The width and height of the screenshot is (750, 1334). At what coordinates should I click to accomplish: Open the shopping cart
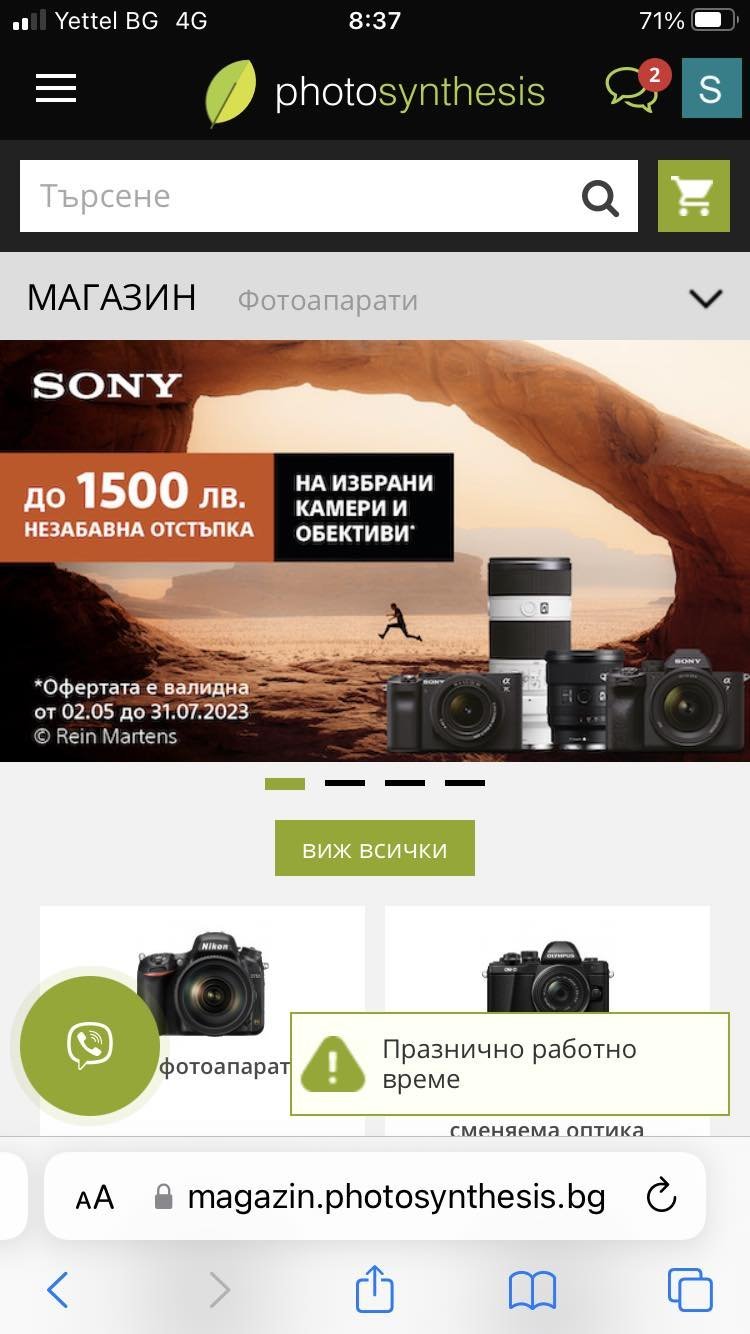pos(693,196)
